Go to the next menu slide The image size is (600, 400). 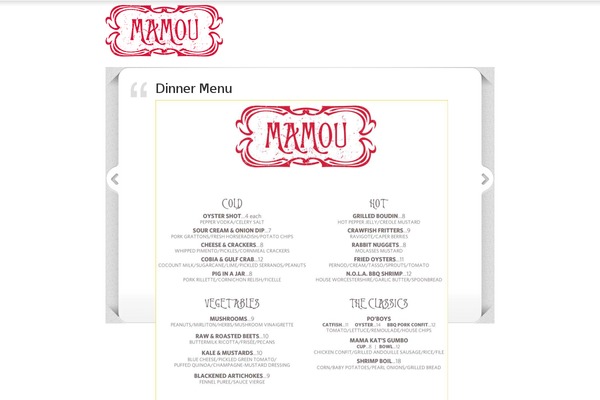[486, 180]
